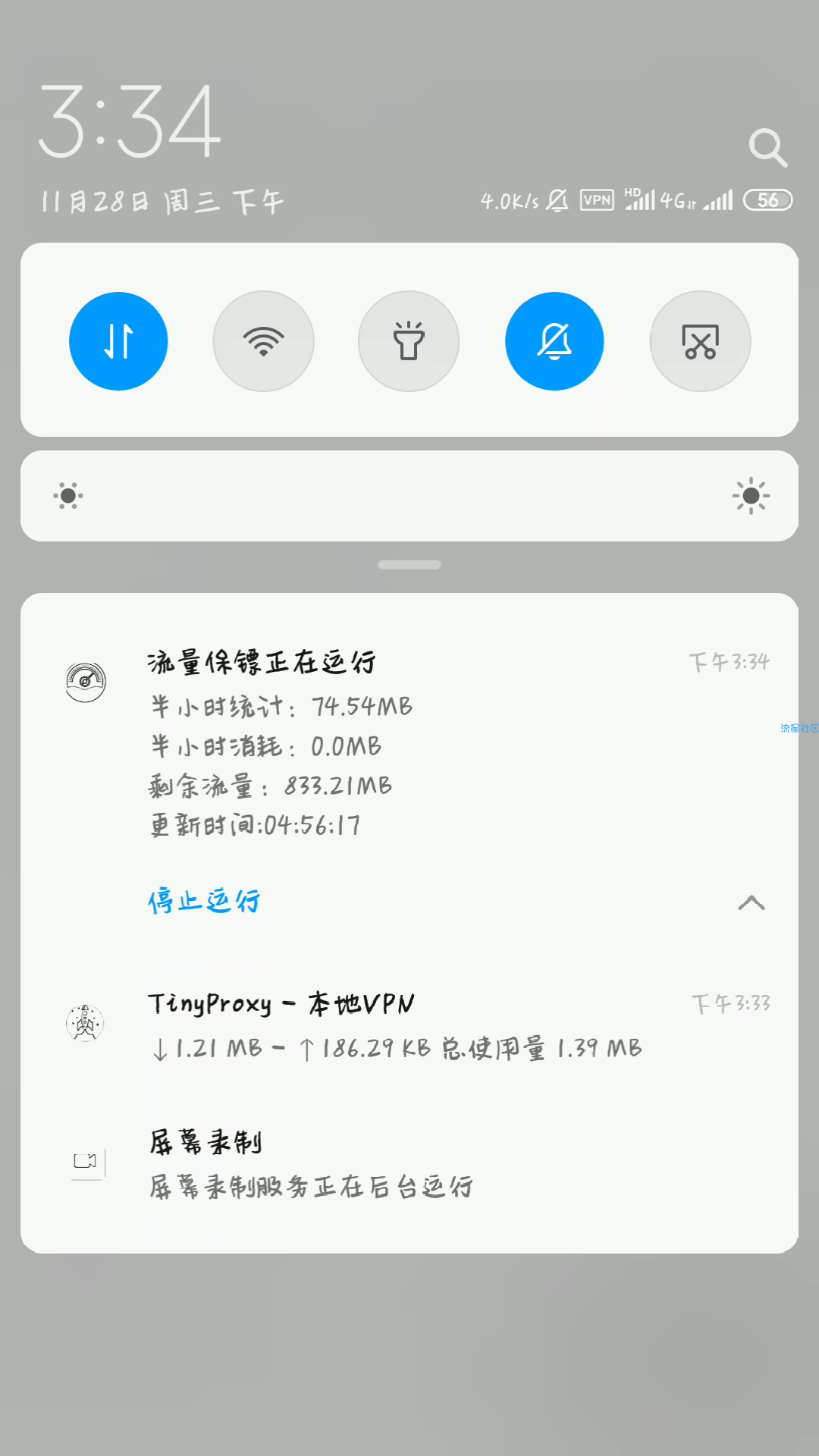Tap 停止运行 to stop 流量保镖
Image resolution: width=819 pixels, height=1456 pixels.
click(x=204, y=901)
